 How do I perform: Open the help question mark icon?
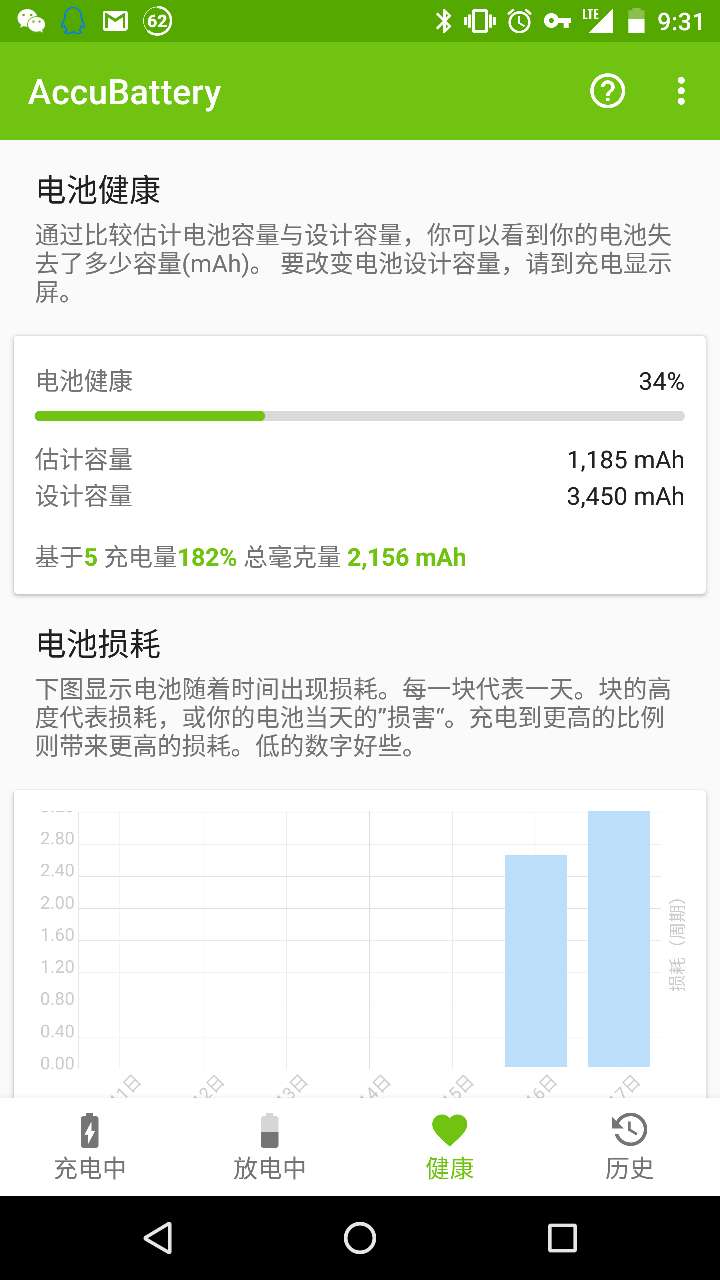point(608,92)
